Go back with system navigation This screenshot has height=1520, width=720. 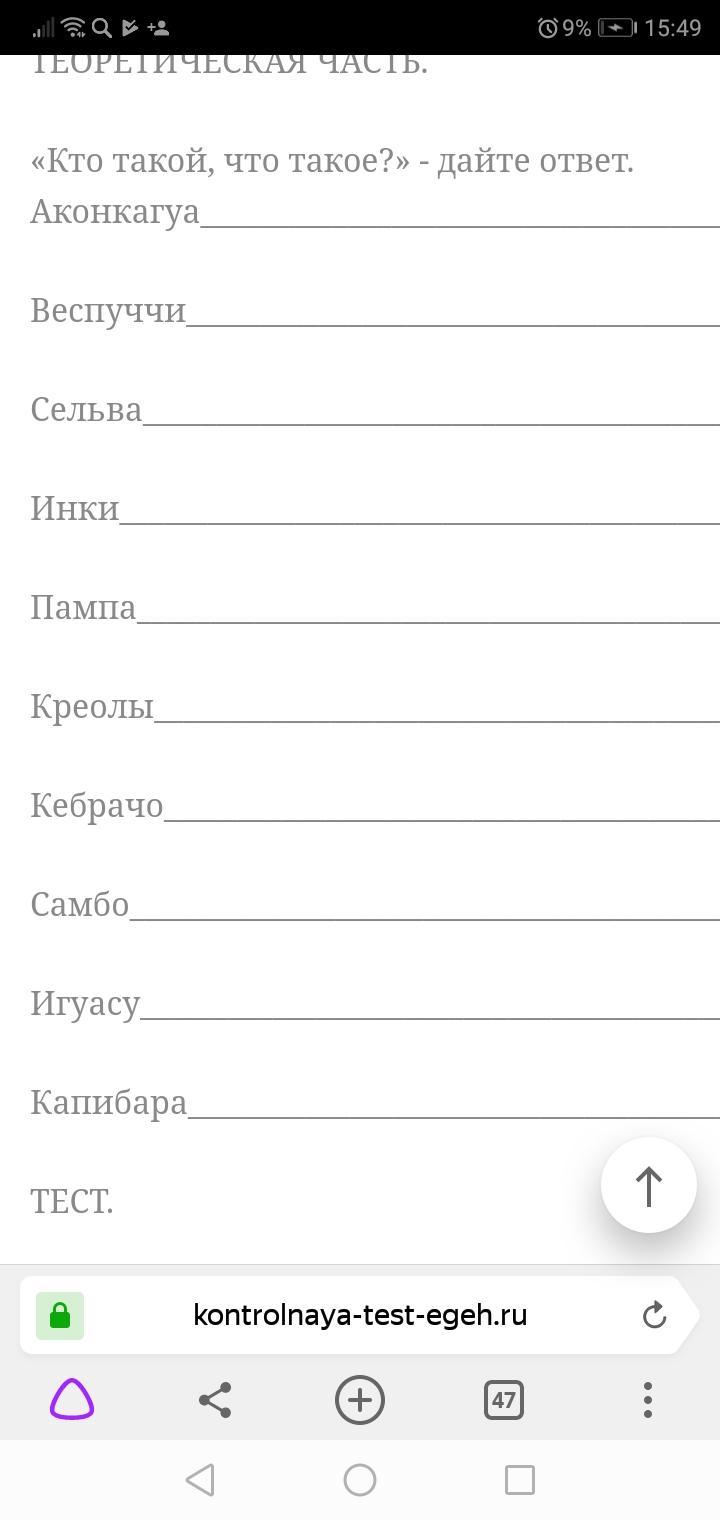pos(200,1480)
